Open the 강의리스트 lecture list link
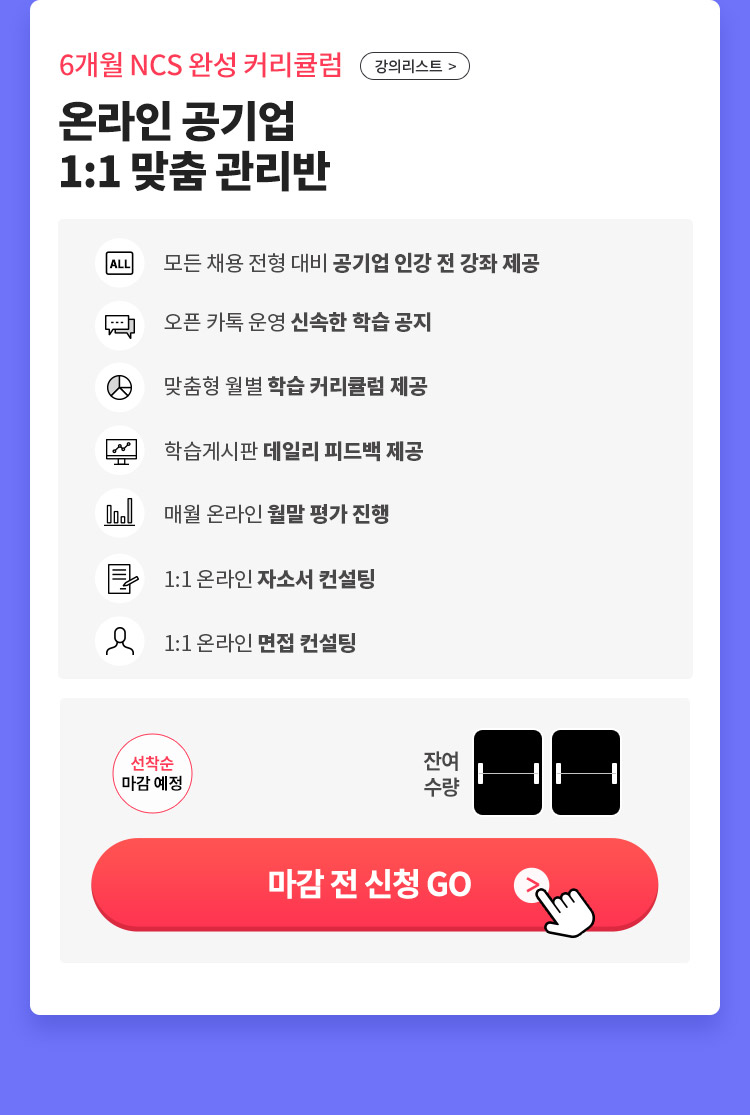Screen dimensions: 750x1115 (x=414, y=67)
